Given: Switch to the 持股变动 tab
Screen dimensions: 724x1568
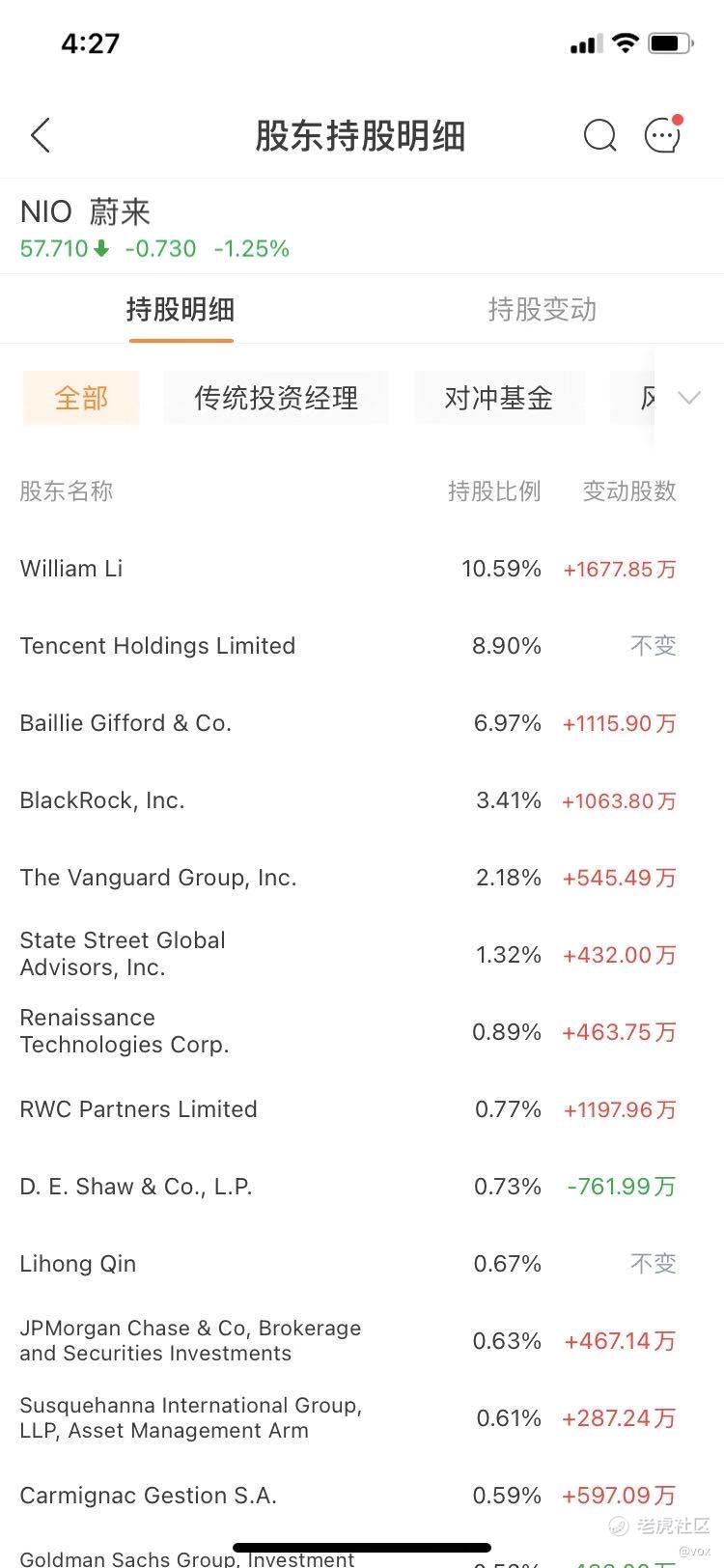Looking at the screenshot, I should click(543, 310).
